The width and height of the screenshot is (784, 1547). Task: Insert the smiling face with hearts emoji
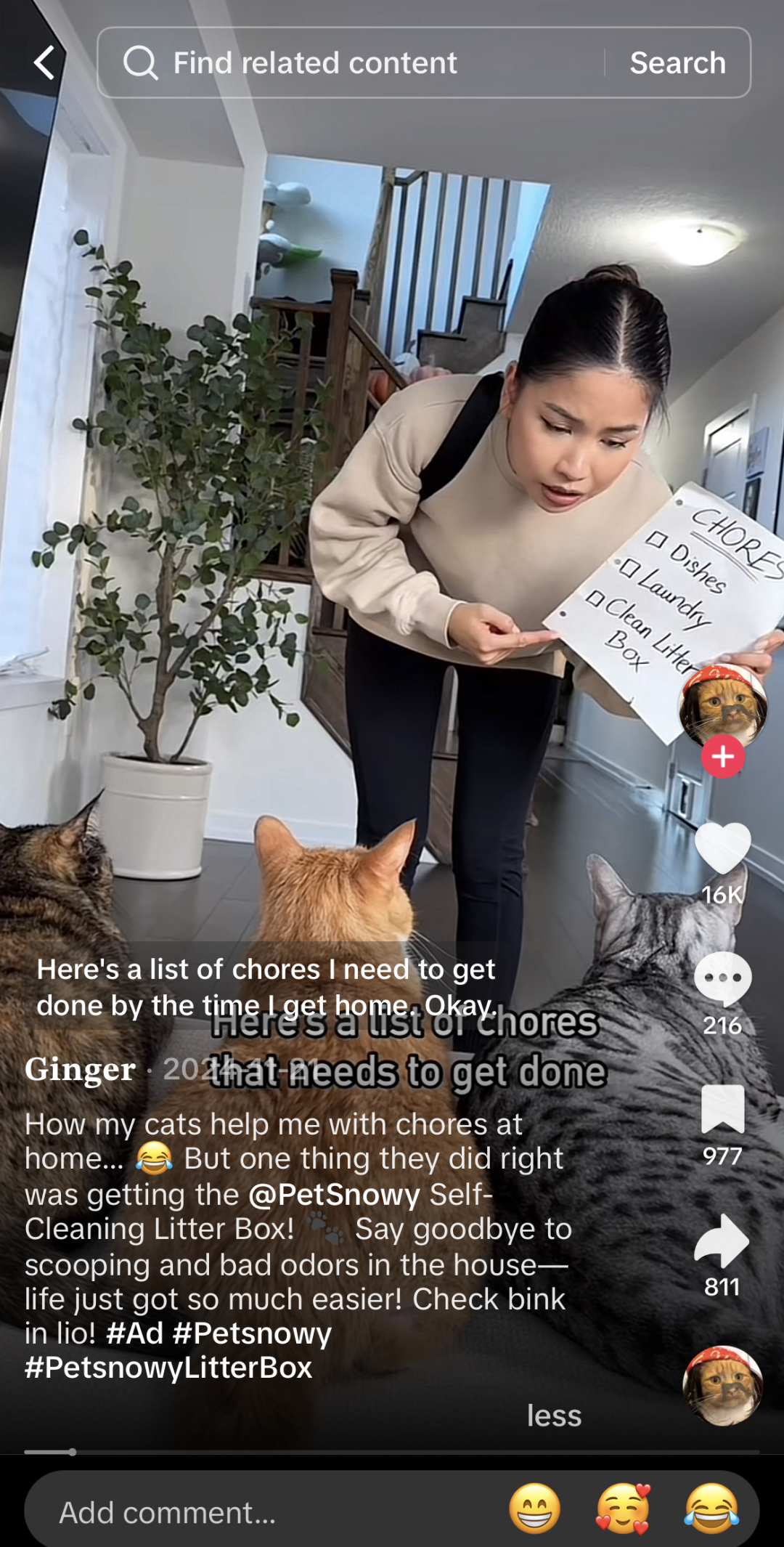pos(623,1509)
